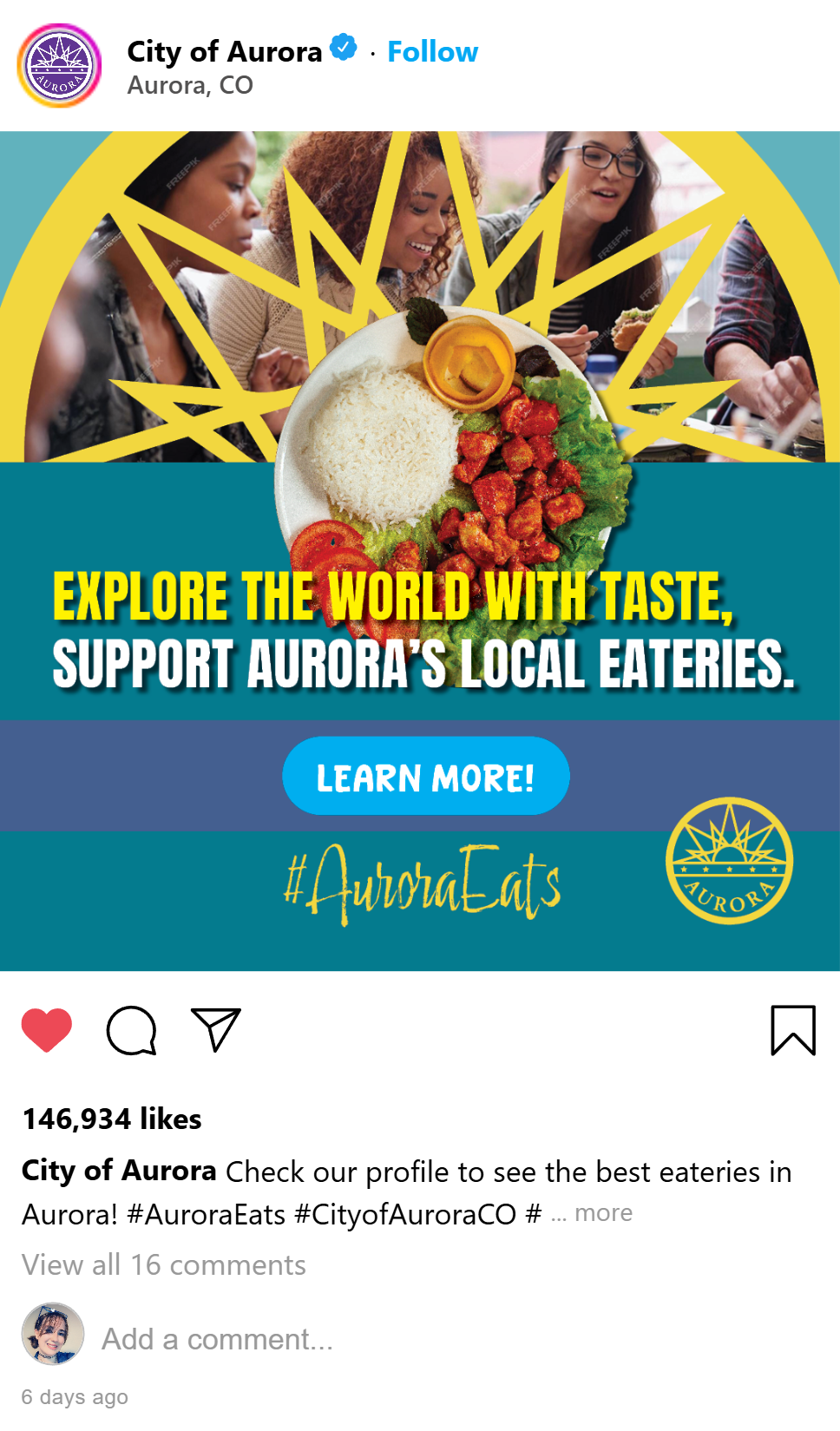Share the post via paper plane icon
This screenshot has height=1431, width=840.
[215, 1030]
